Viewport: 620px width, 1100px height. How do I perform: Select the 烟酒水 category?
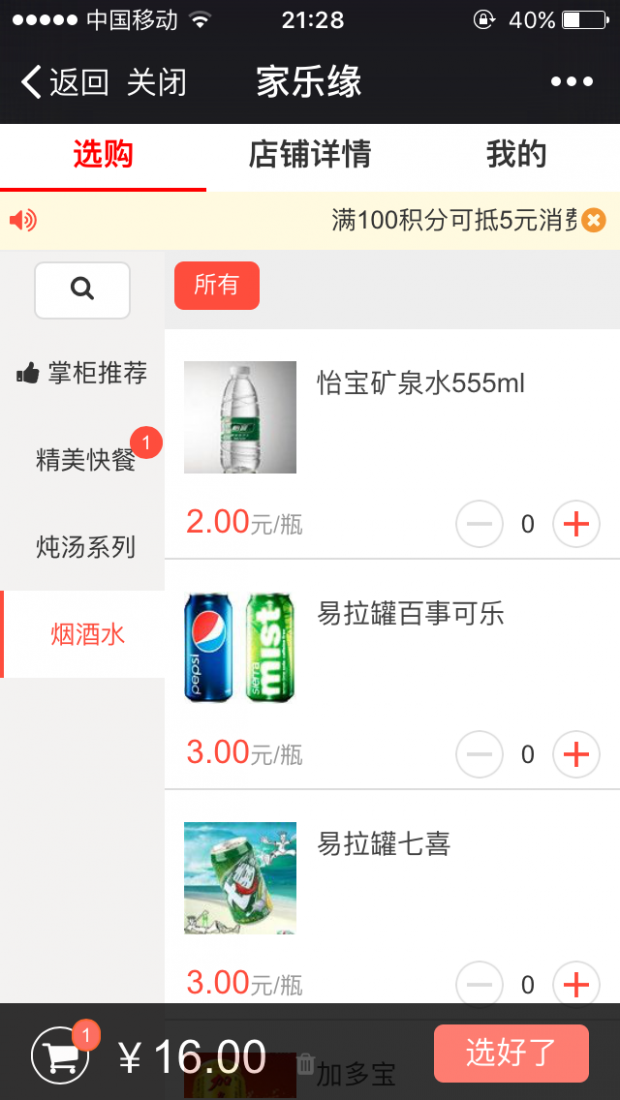pos(87,634)
